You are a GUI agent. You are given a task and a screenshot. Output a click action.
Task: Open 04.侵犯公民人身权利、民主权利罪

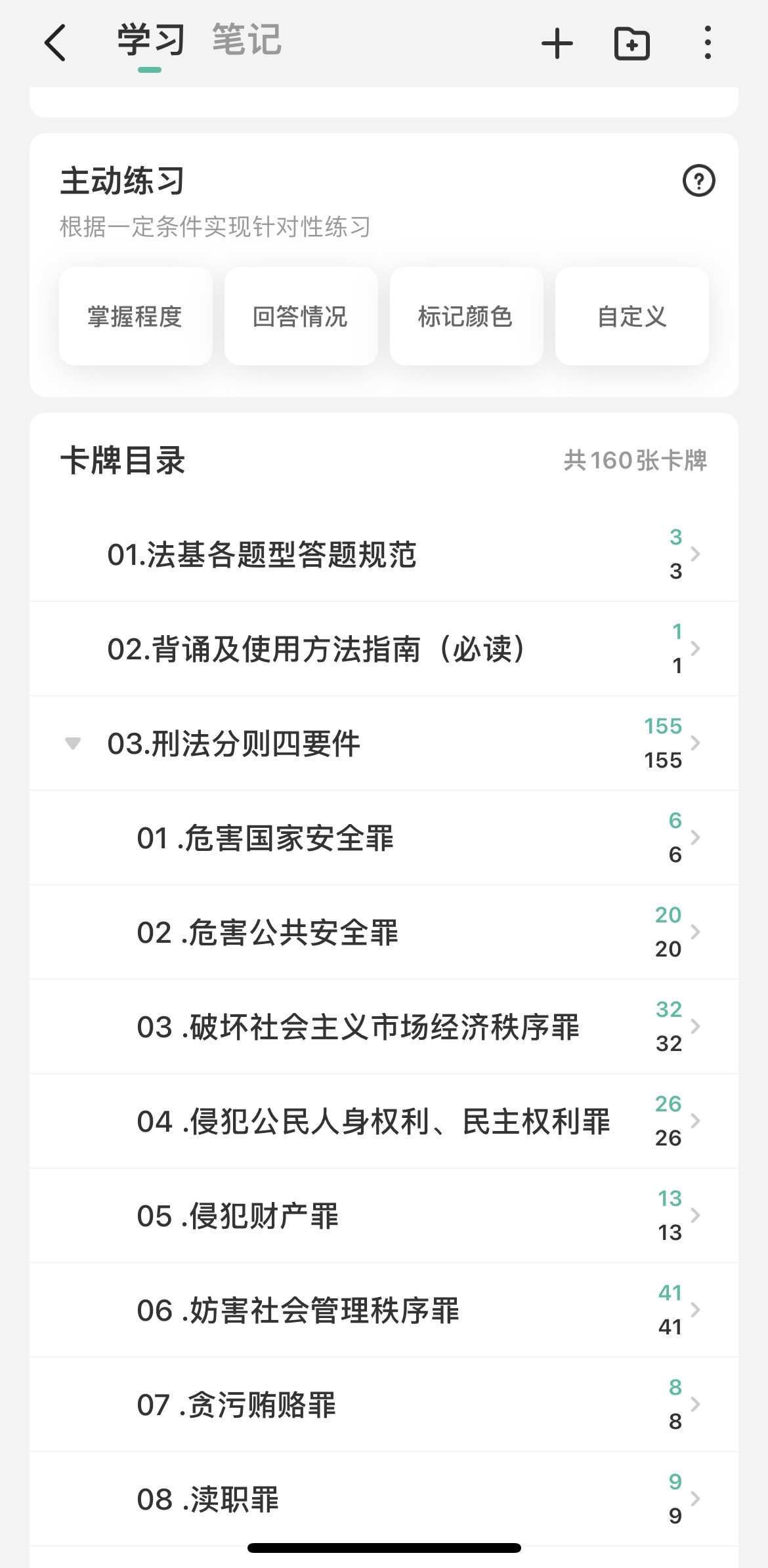tap(384, 1121)
